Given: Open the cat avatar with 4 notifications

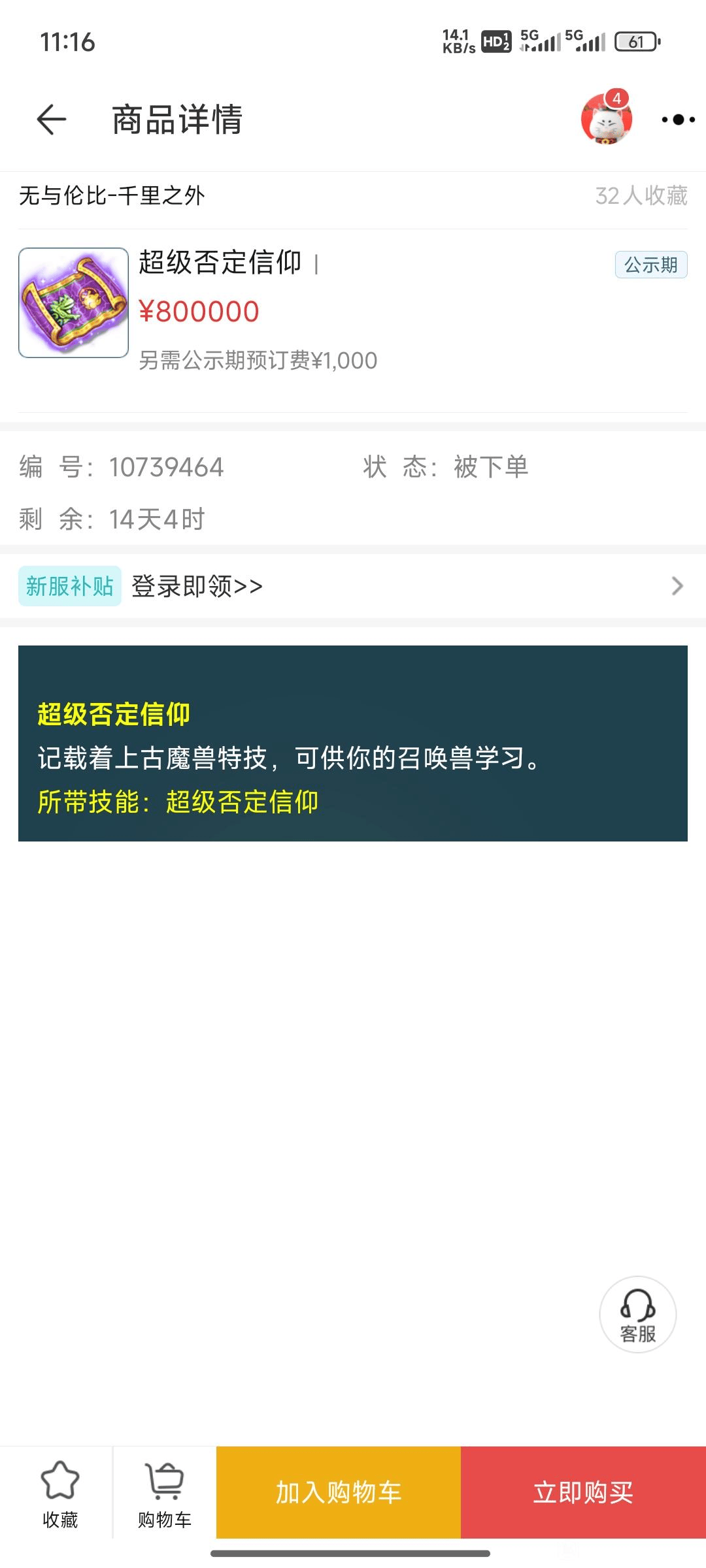Looking at the screenshot, I should (607, 118).
